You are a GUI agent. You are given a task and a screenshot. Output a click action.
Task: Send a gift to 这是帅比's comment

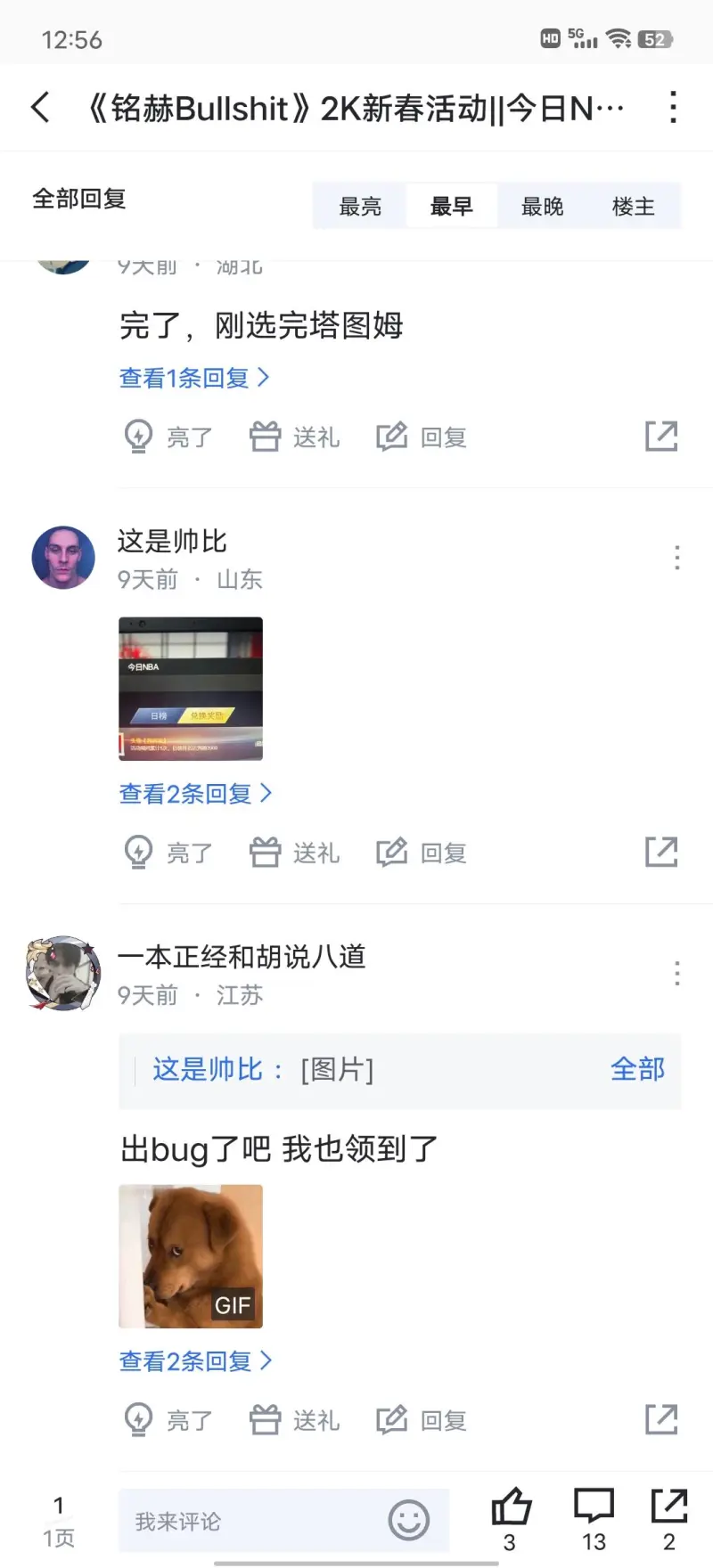click(x=294, y=853)
